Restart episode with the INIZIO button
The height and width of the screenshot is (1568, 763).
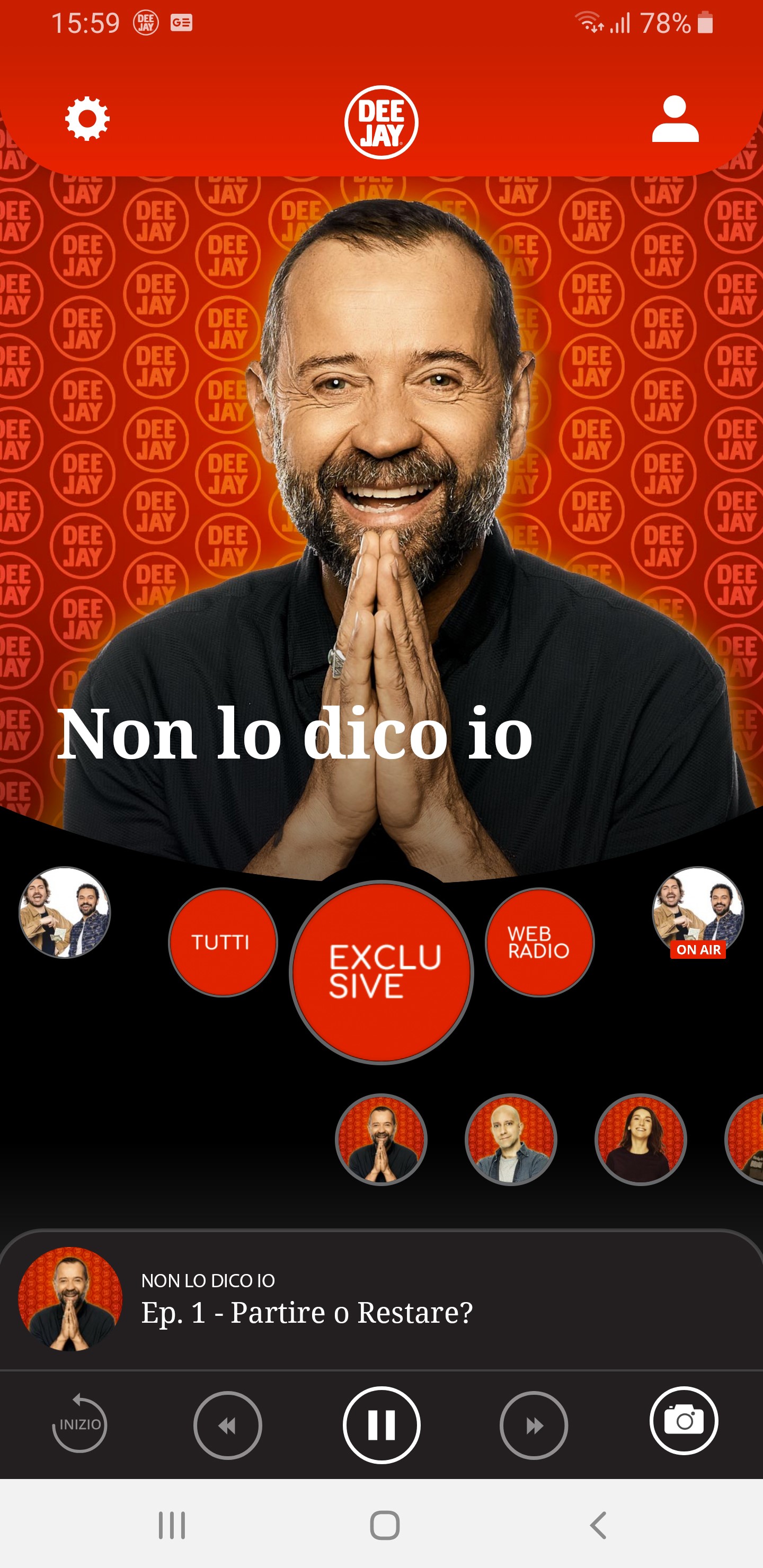tap(80, 1424)
